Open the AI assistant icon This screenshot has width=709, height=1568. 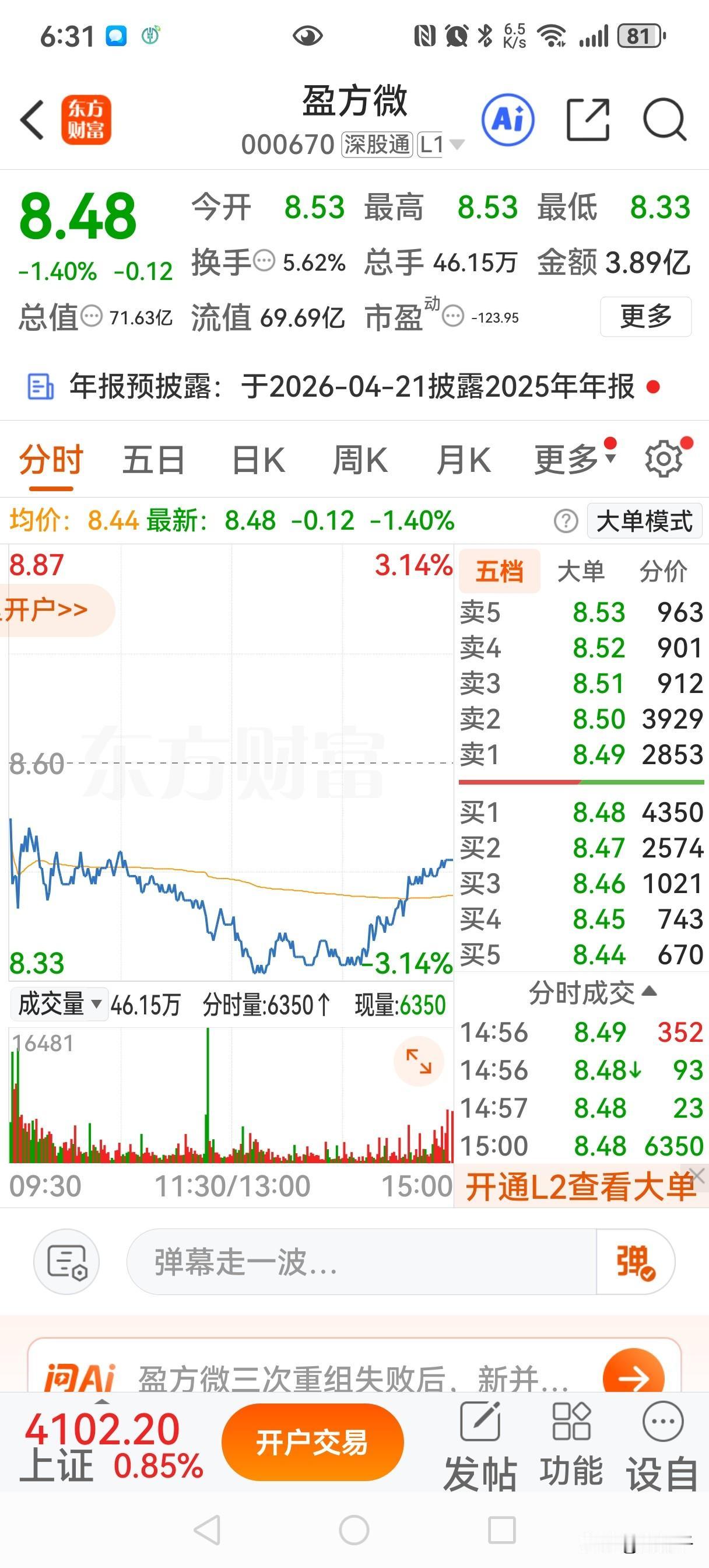[x=510, y=120]
